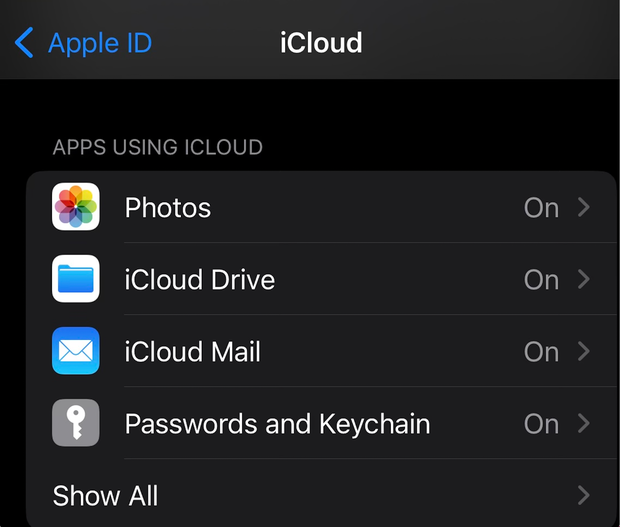The height and width of the screenshot is (527, 620).
Task: Show all apps using iCloud
Action: [x=320, y=495]
